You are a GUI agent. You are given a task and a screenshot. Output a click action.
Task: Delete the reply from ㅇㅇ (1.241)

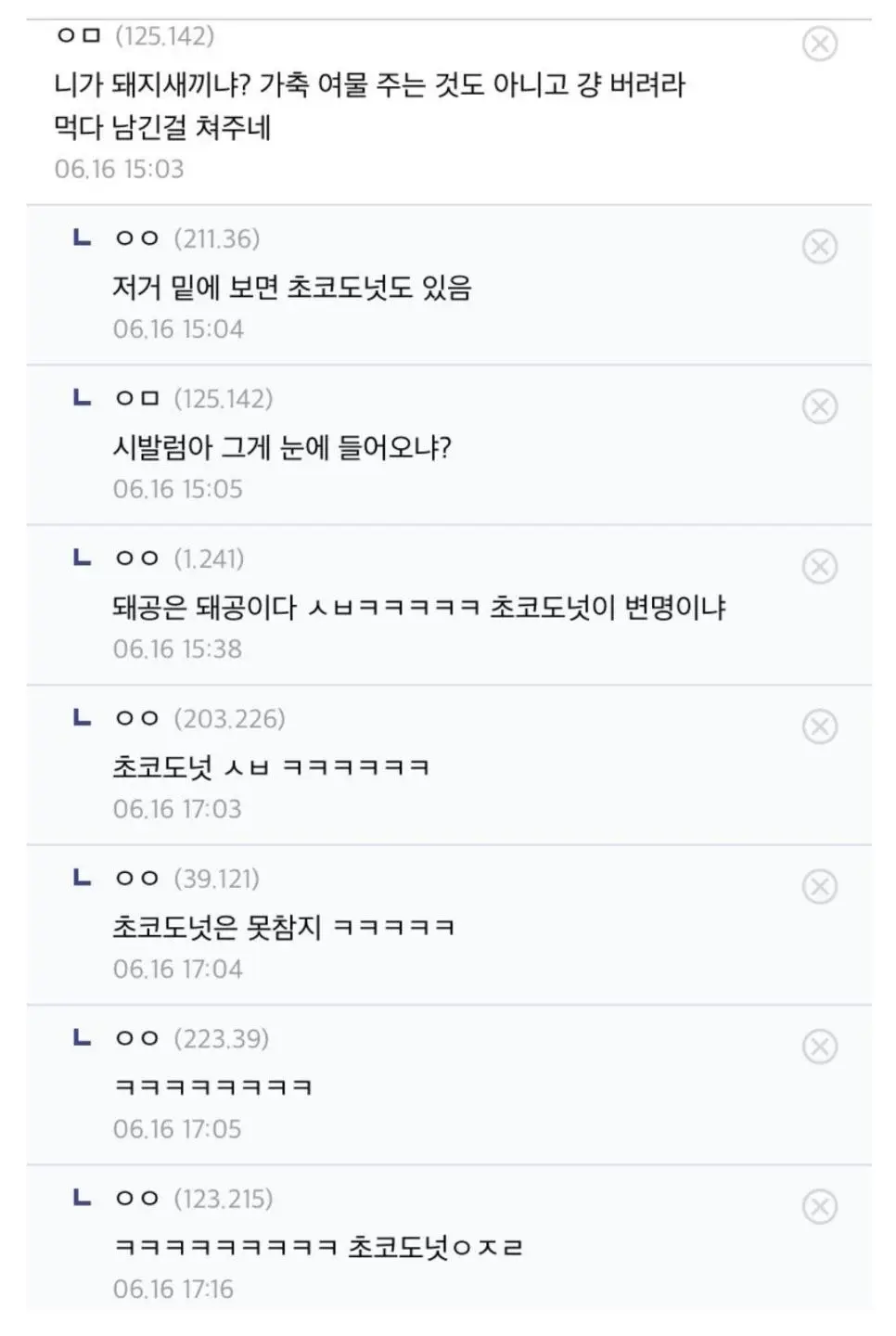[819, 567]
